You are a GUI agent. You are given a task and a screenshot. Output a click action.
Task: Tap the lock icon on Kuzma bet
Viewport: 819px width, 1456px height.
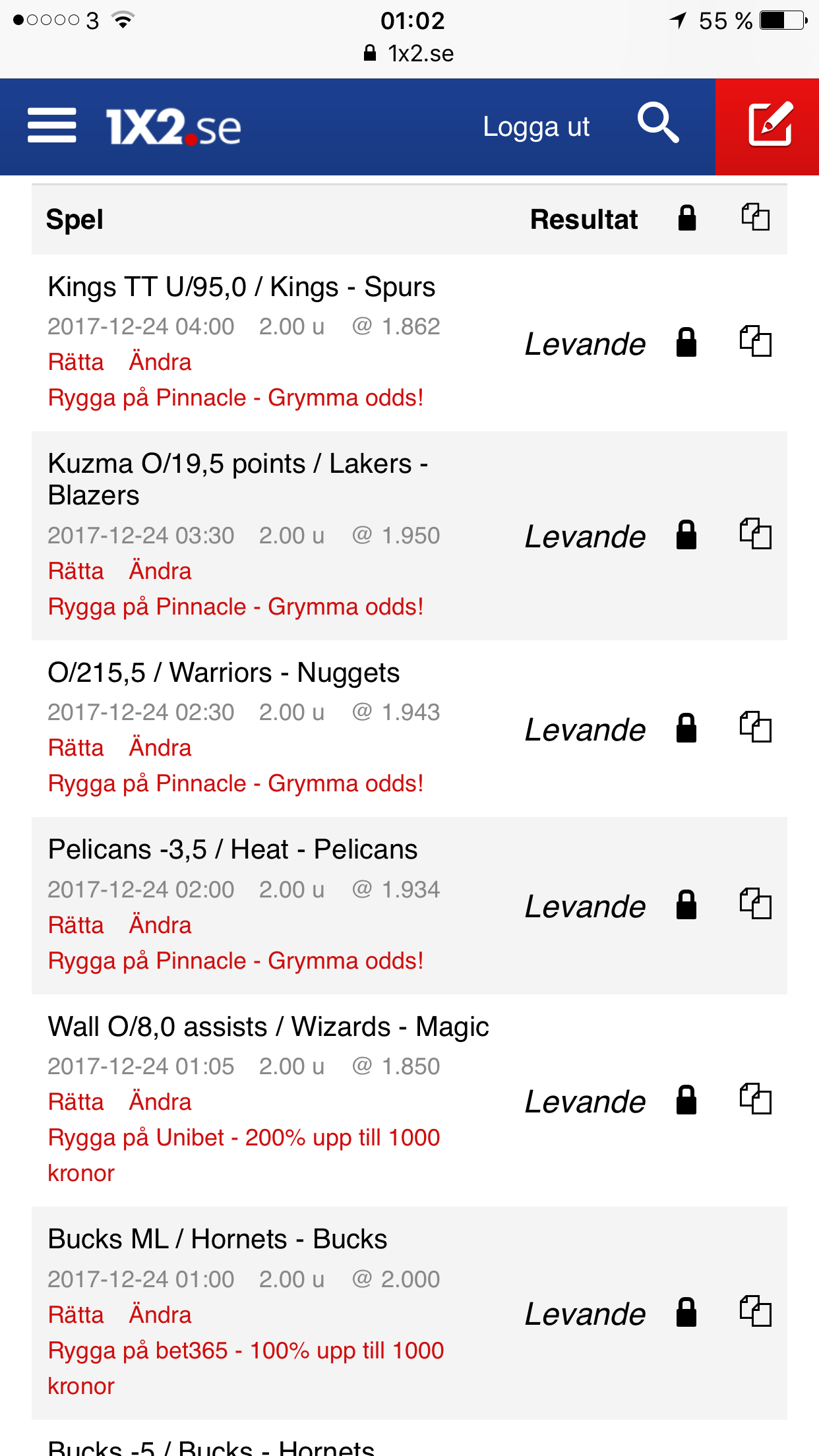[686, 535]
